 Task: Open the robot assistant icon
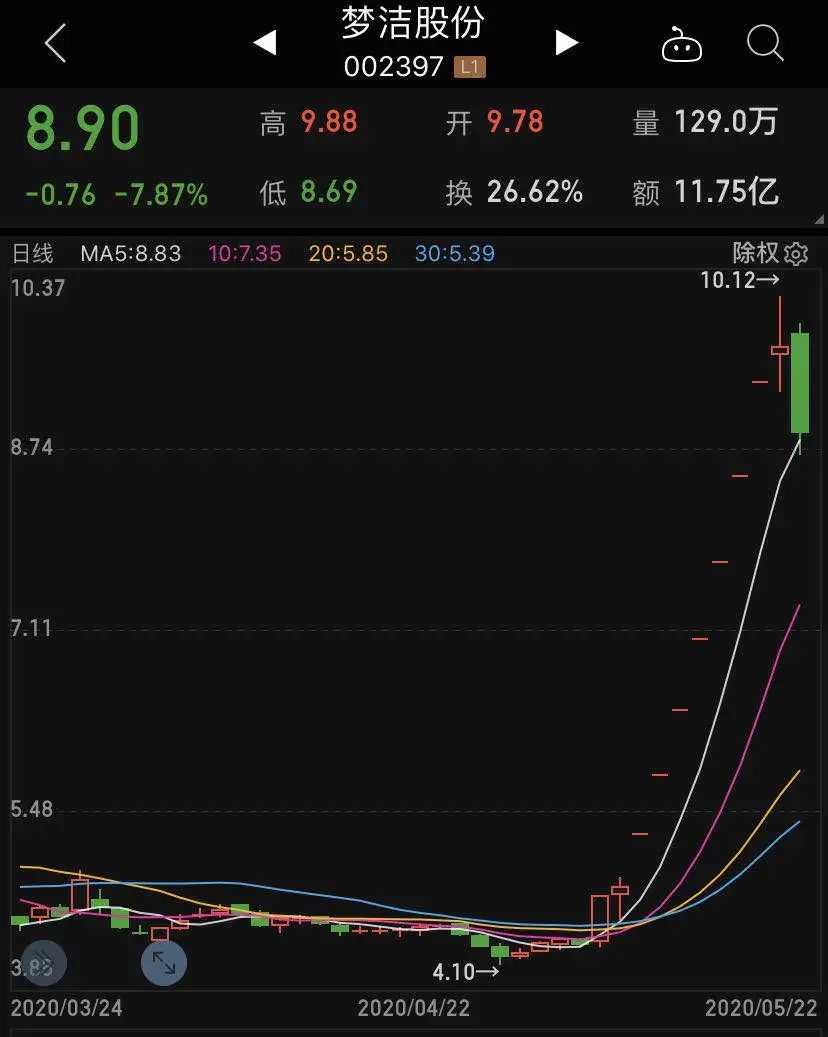pos(682,44)
